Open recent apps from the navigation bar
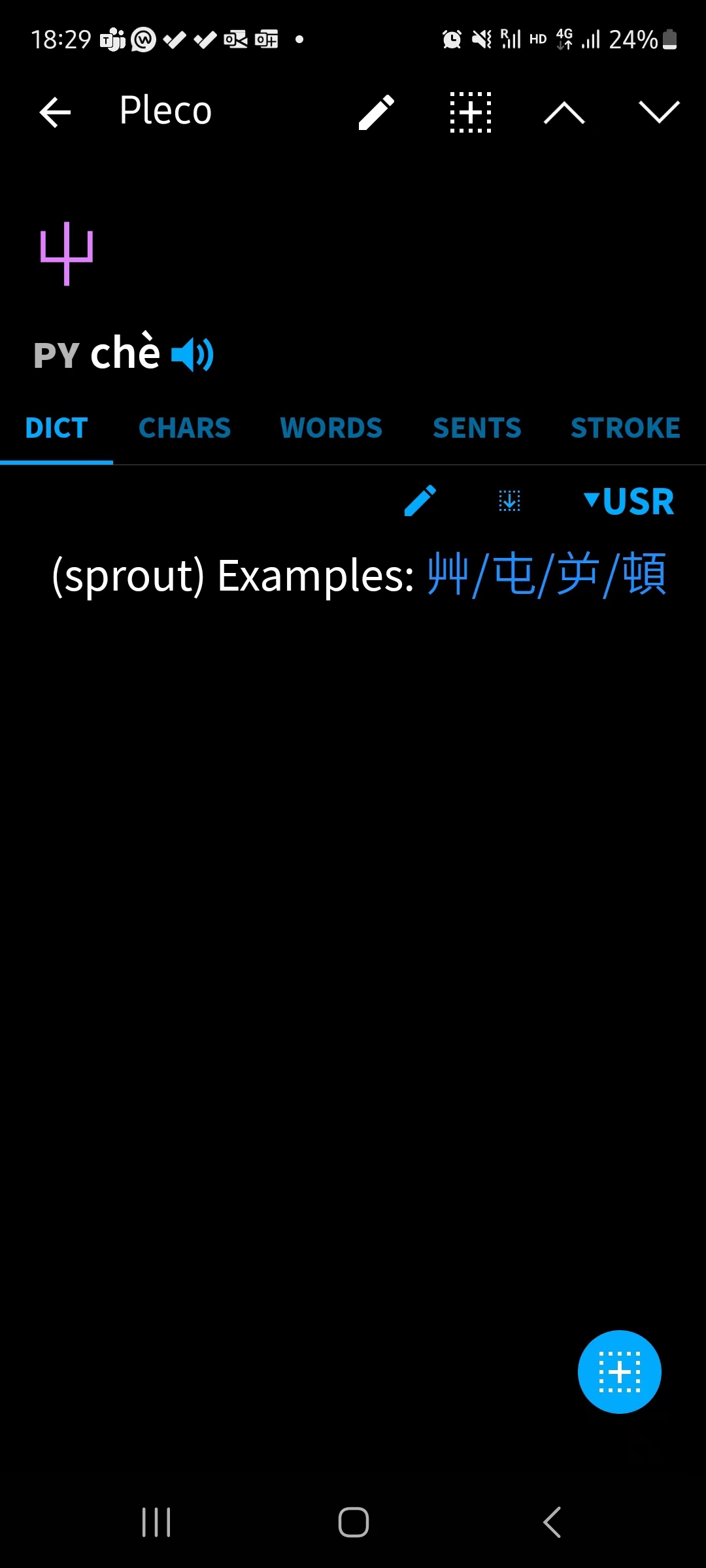 point(156,1522)
